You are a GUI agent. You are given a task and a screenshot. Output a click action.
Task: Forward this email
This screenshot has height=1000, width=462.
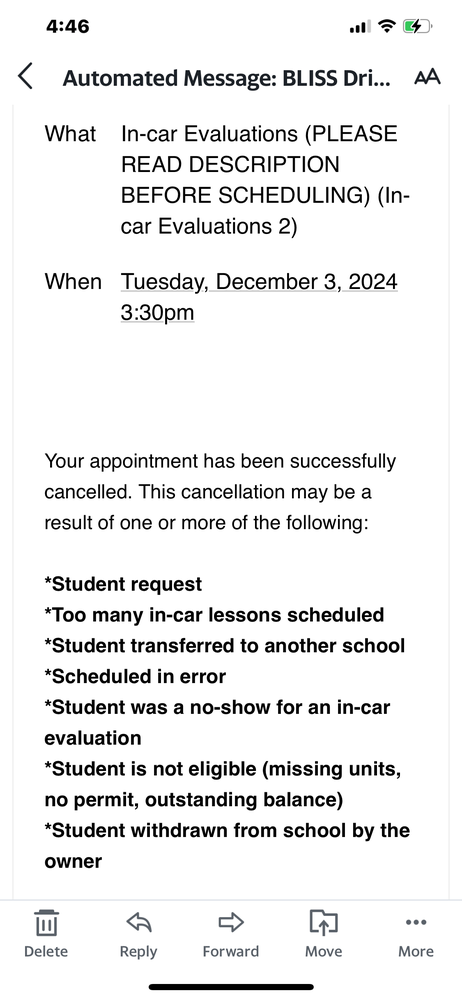[x=231, y=934]
